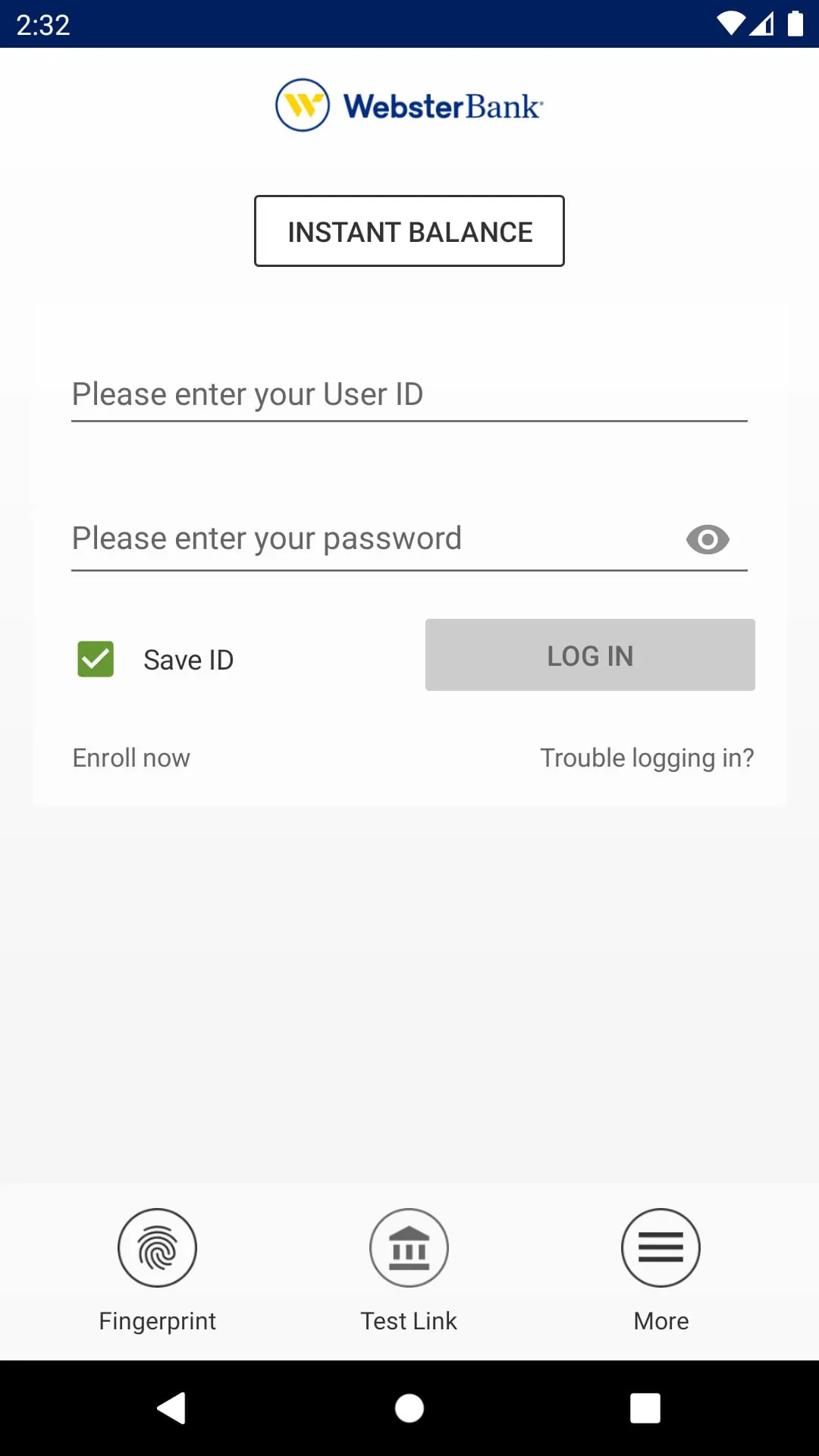Go back using system back button
This screenshot has width=819, height=1456.
coord(171,1408)
